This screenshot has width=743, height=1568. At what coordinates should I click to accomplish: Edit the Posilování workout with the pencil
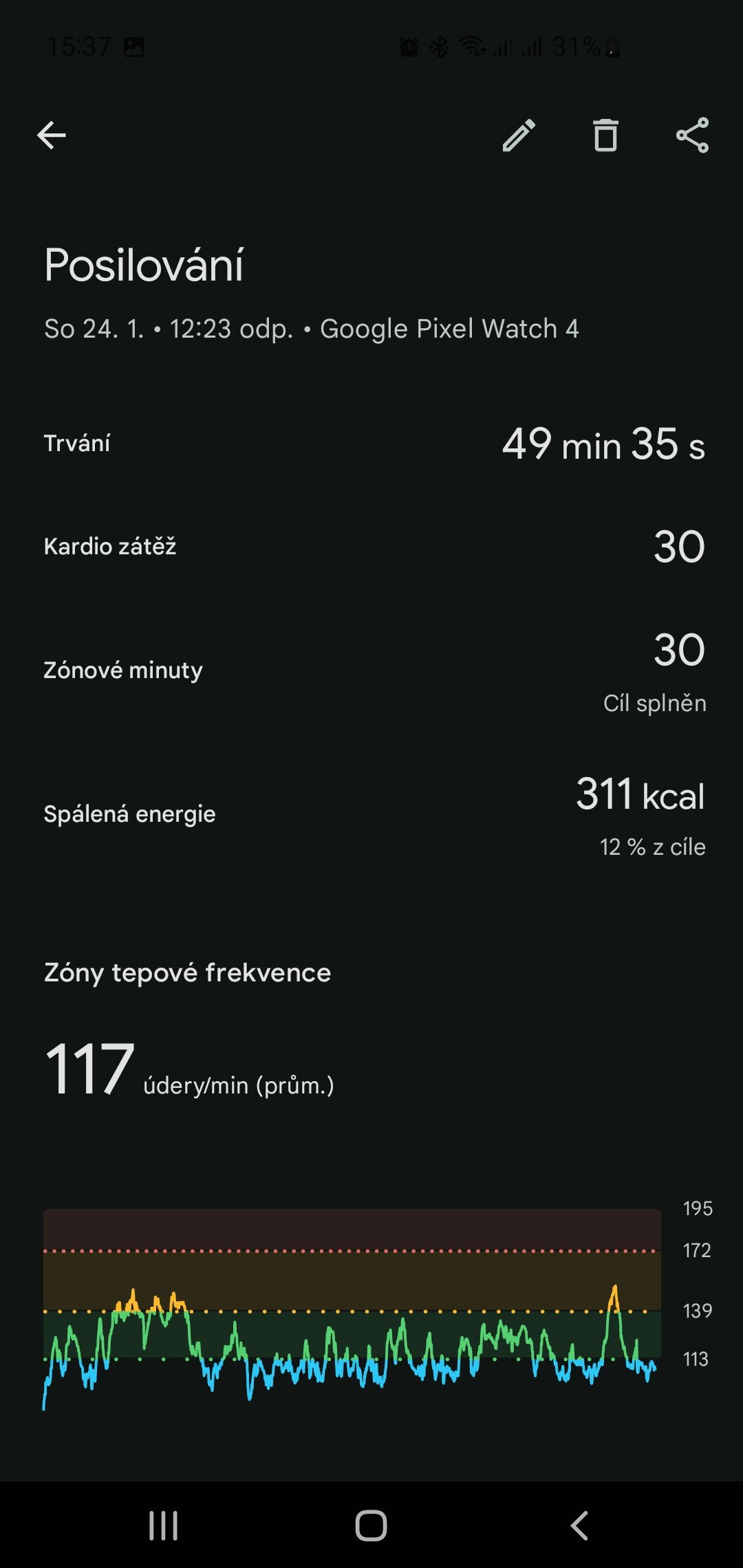click(519, 135)
